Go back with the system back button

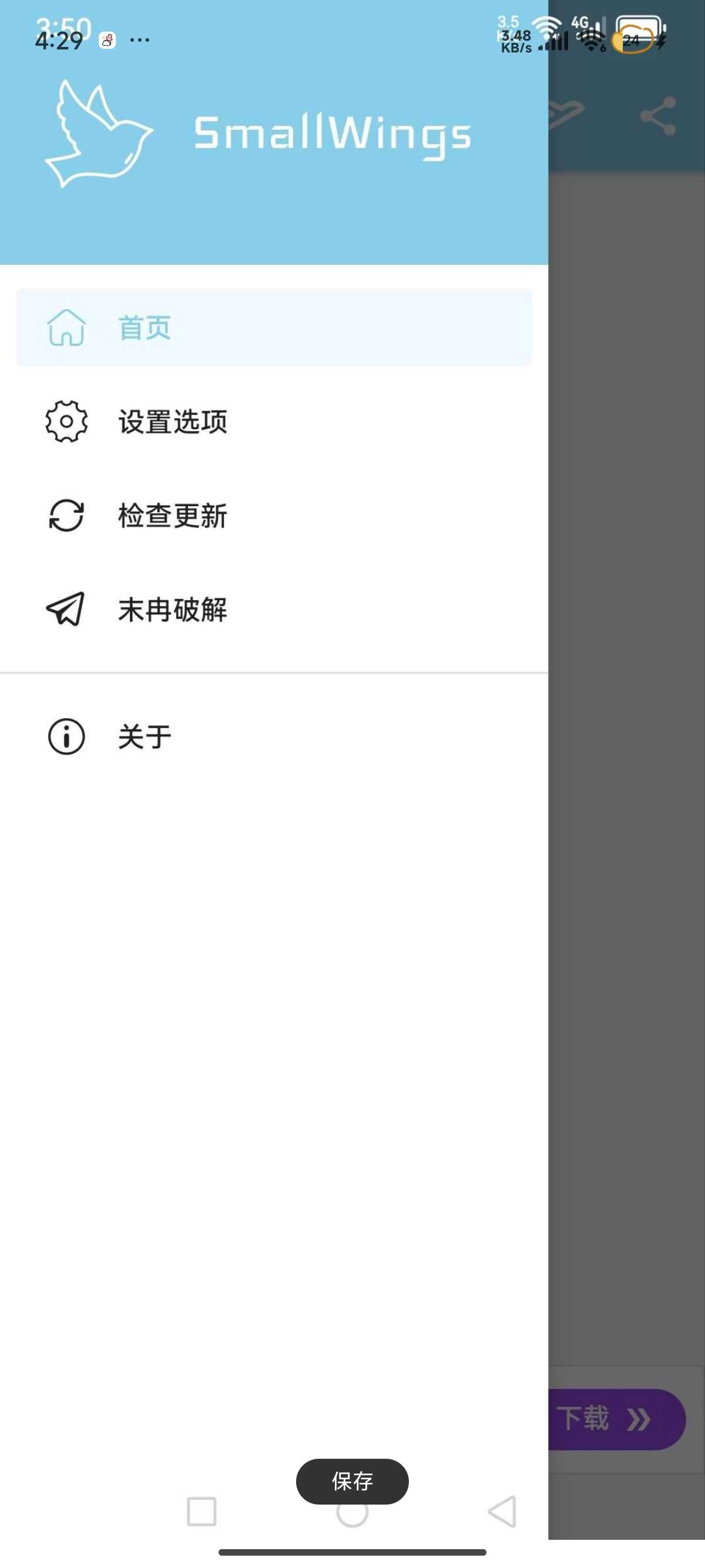tap(503, 1512)
